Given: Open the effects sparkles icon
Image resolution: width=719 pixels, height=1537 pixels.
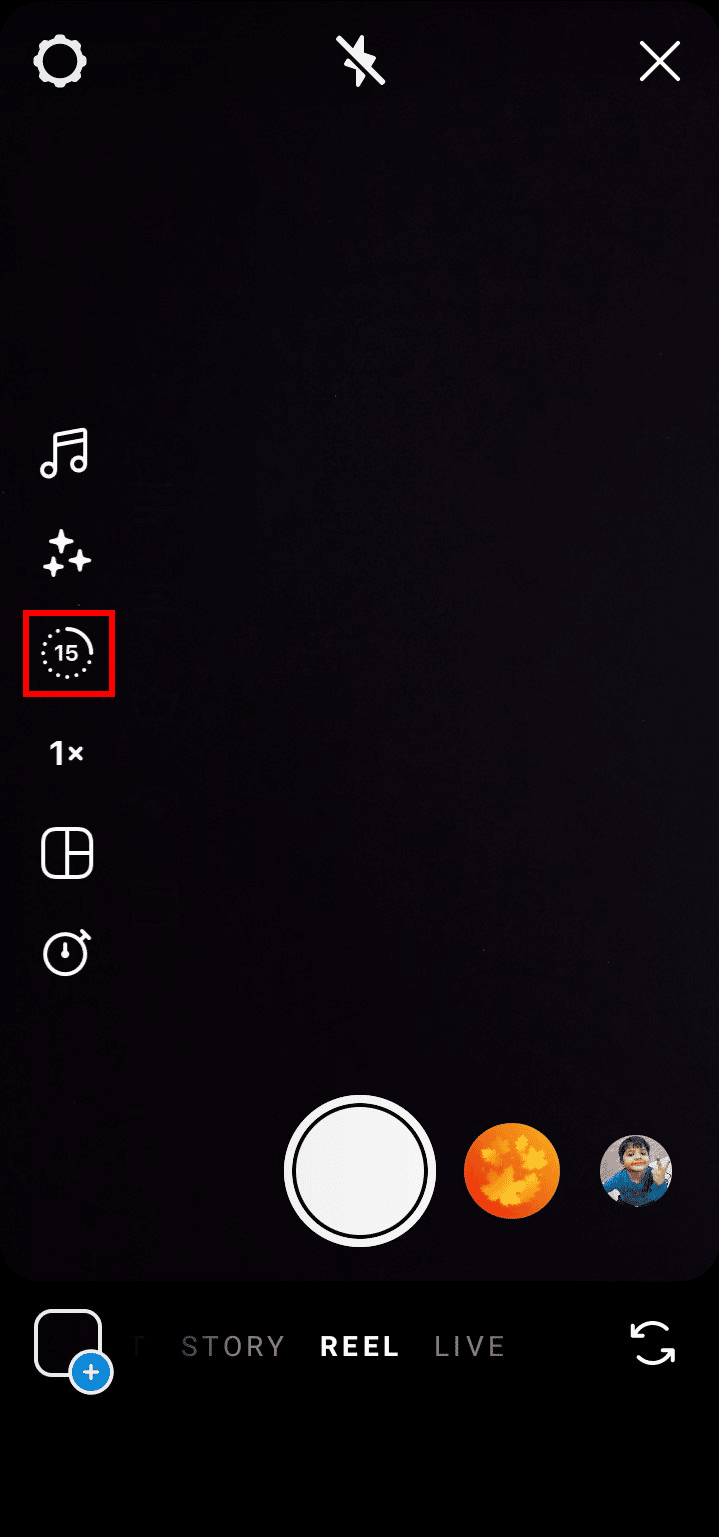Looking at the screenshot, I should (66, 553).
